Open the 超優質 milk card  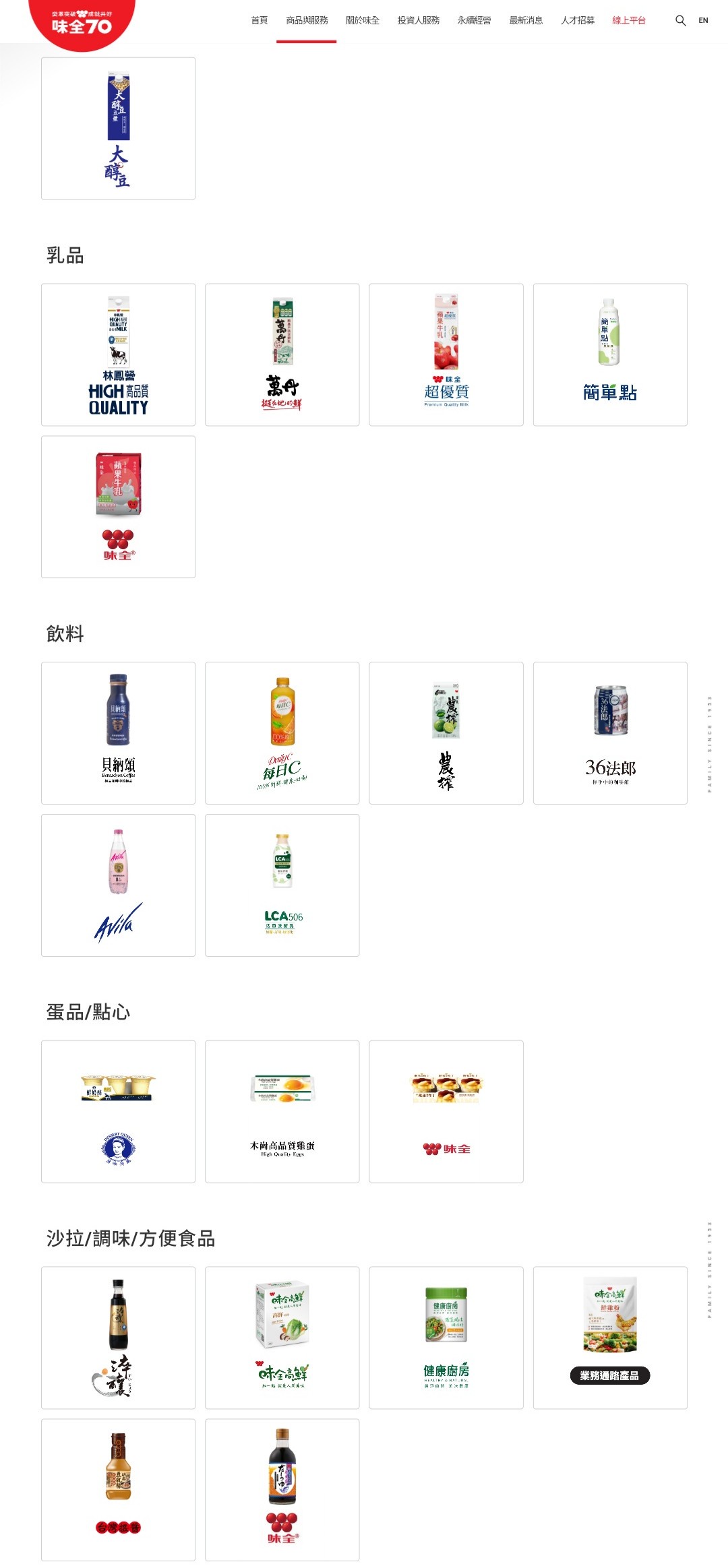click(x=446, y=354)
